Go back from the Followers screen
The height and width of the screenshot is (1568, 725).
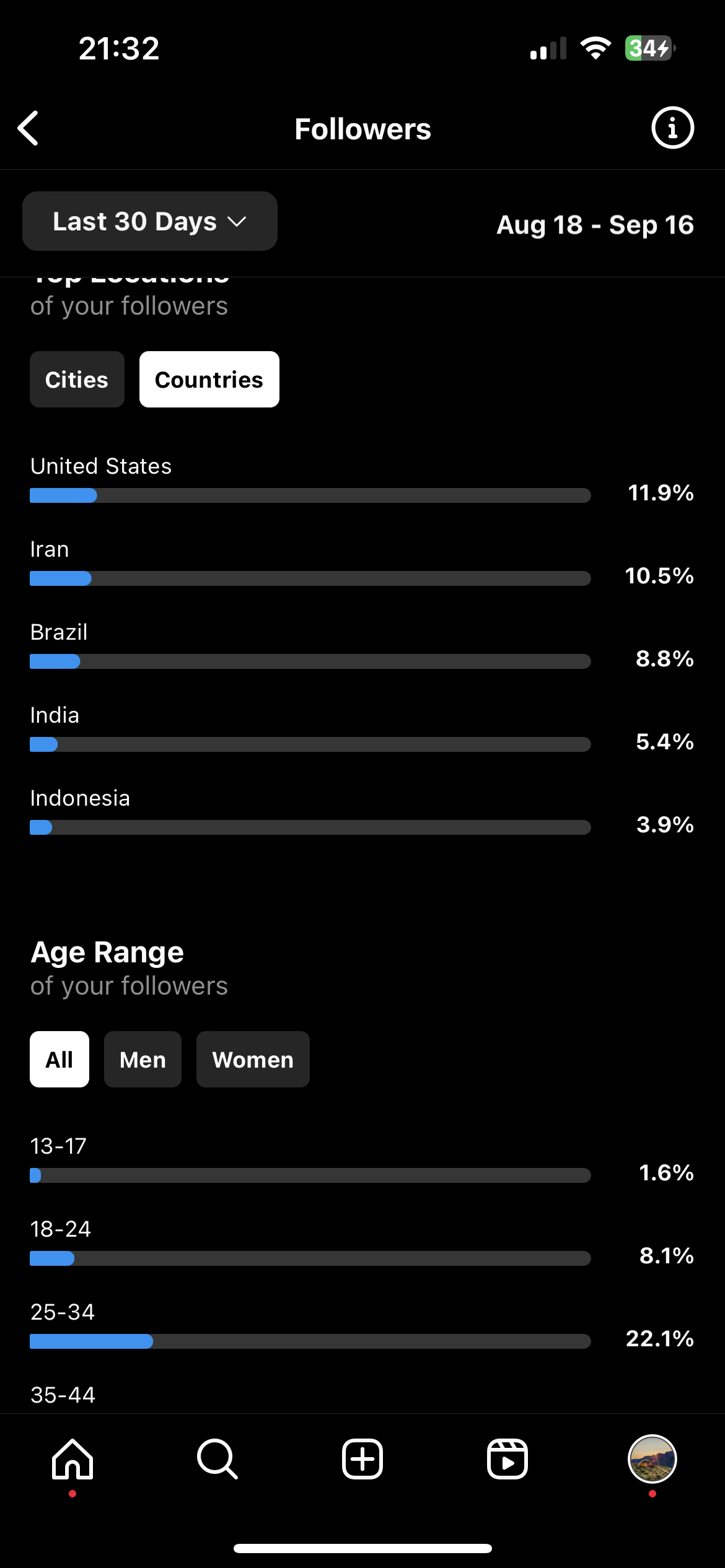tap(29, 128)
